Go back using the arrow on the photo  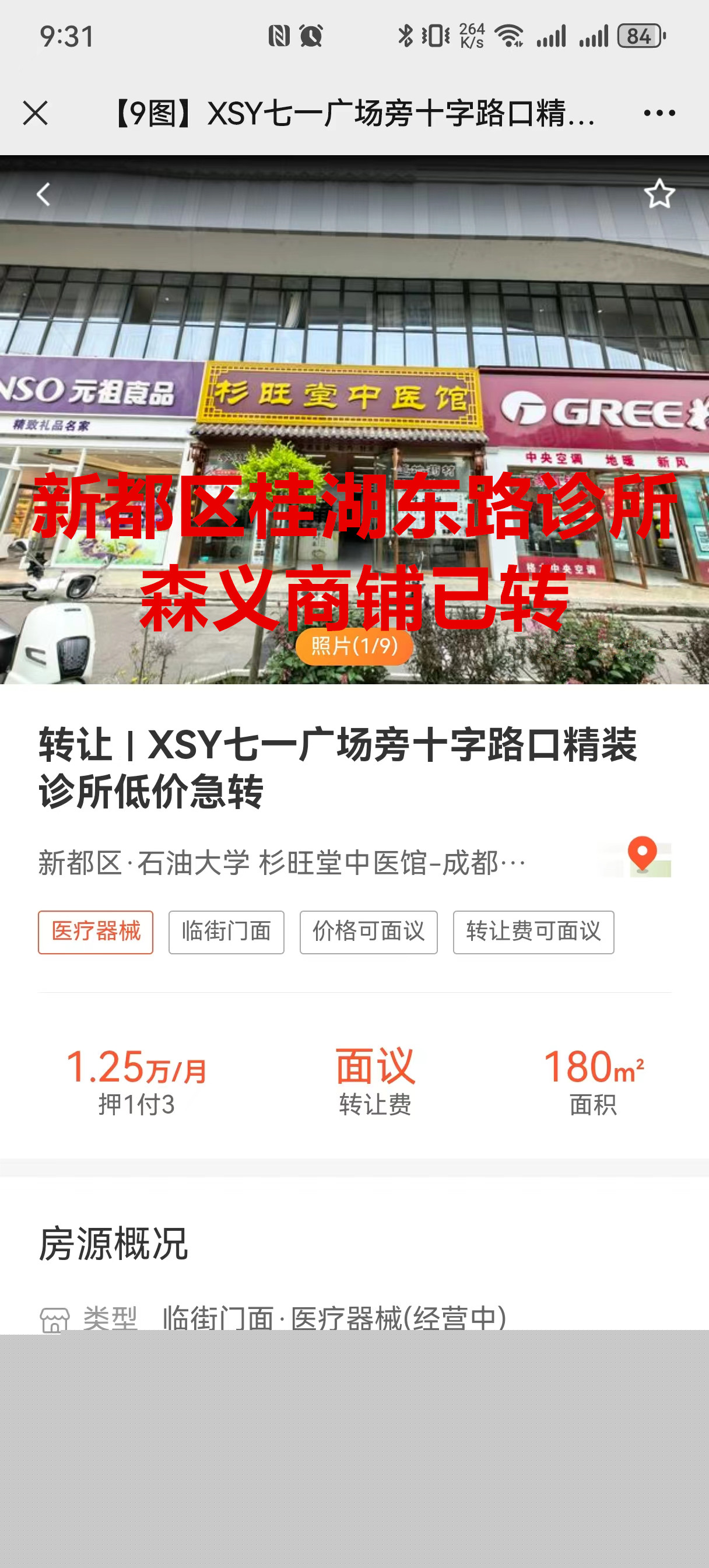click(x=43, y=195)
